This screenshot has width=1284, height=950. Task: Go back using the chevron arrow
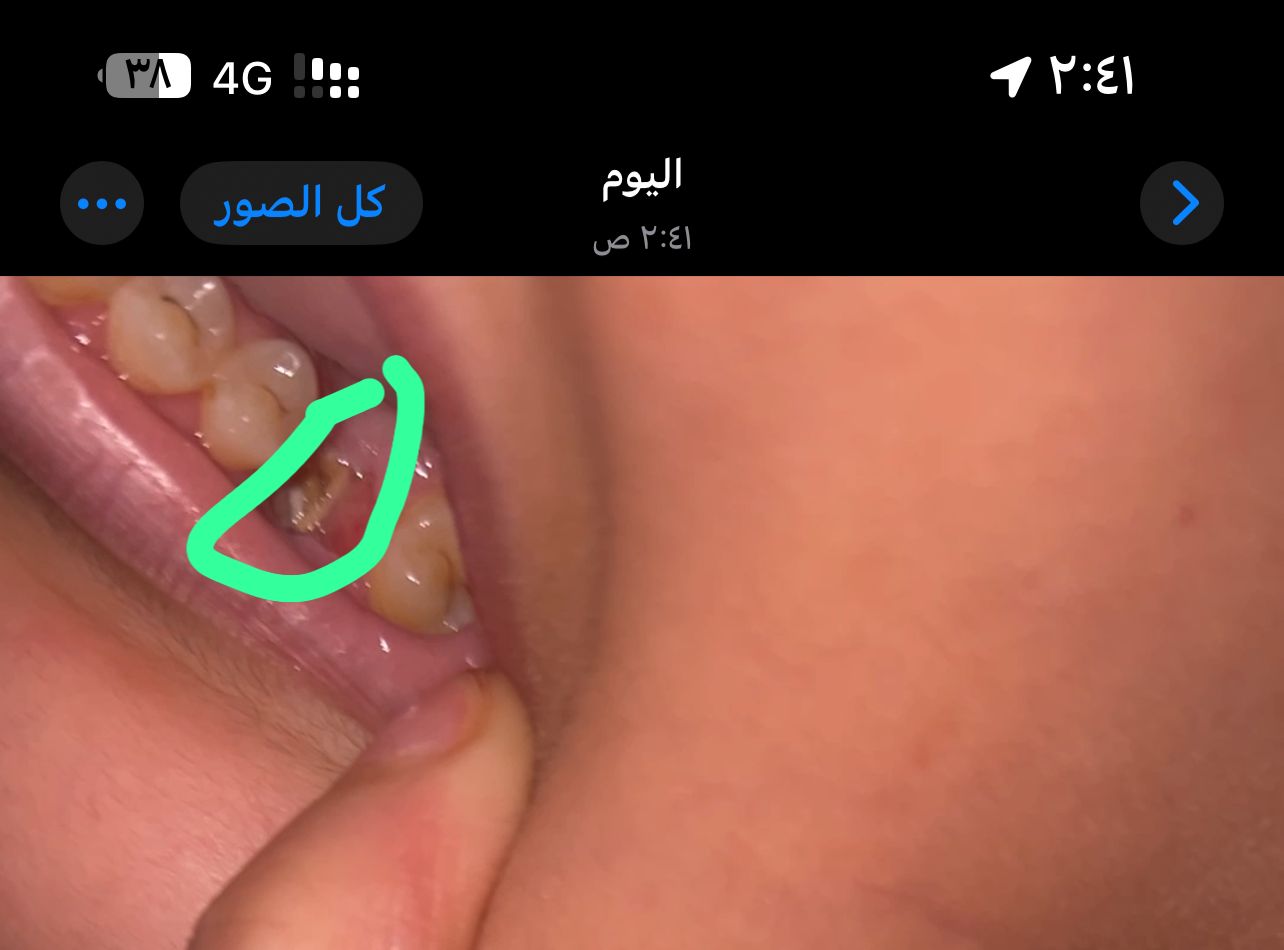coord(1182,204)
